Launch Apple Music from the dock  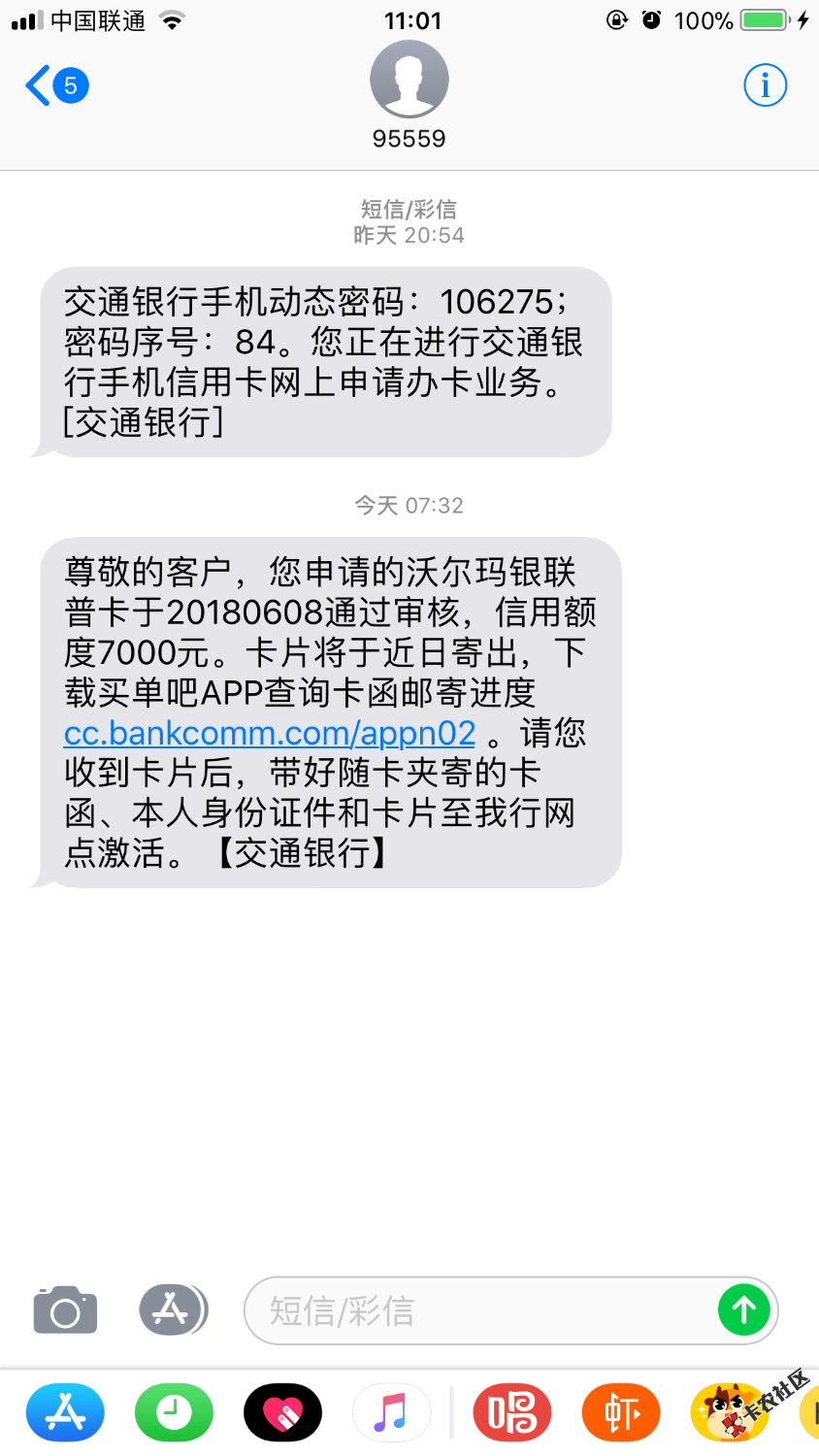click(392, 1412)
